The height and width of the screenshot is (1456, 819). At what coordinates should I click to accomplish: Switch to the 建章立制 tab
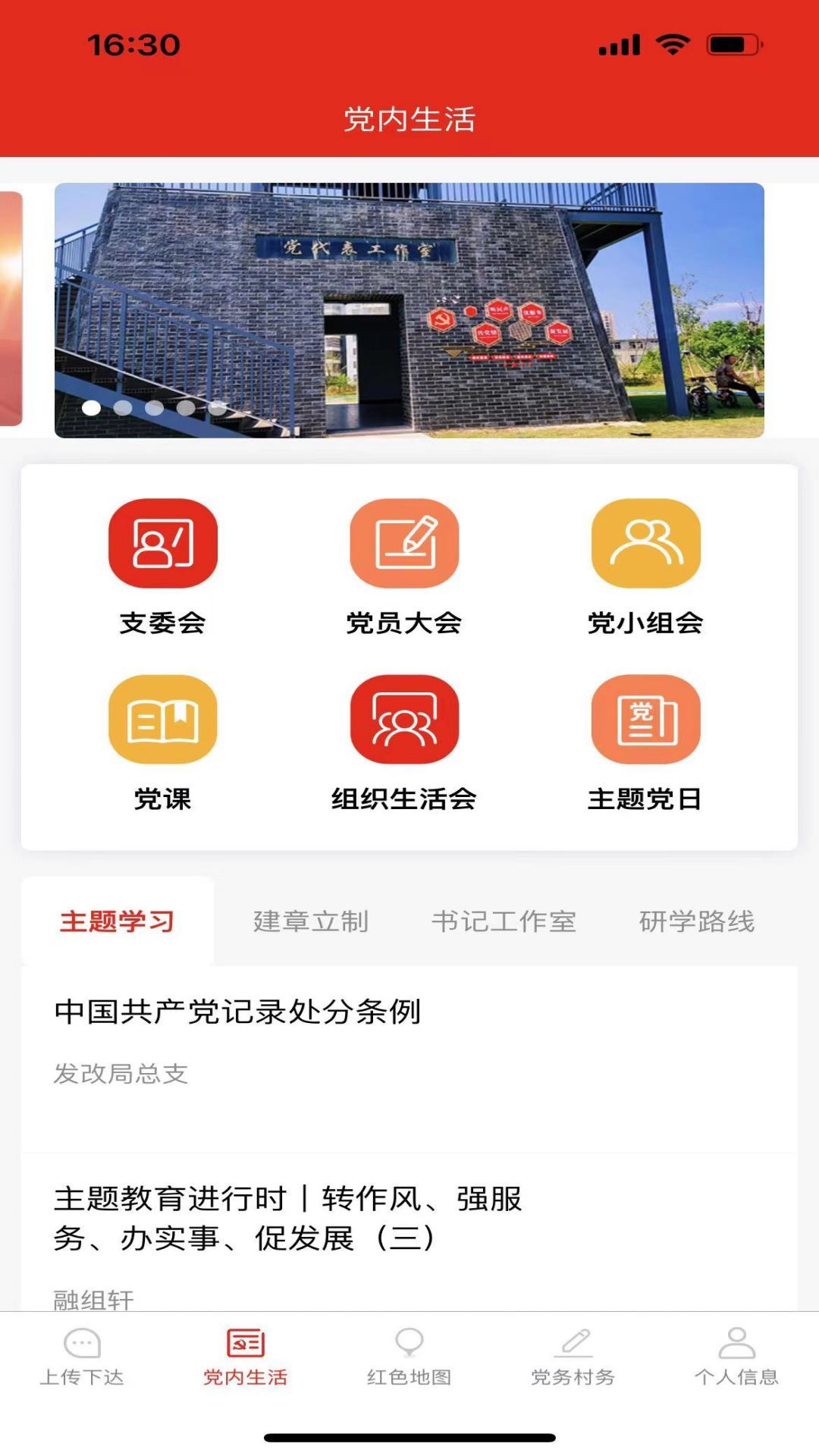(x=312, y=921)
